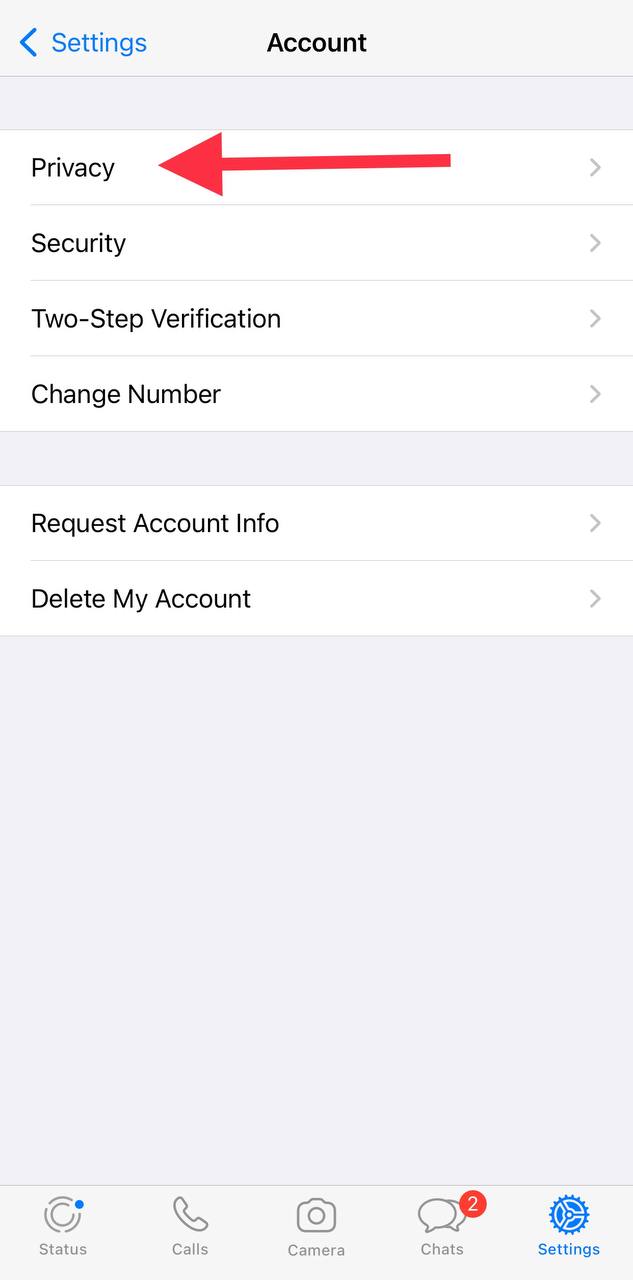633x1280 pixels.
Task: Select the Settings tab
Action: pos(569,1226)
